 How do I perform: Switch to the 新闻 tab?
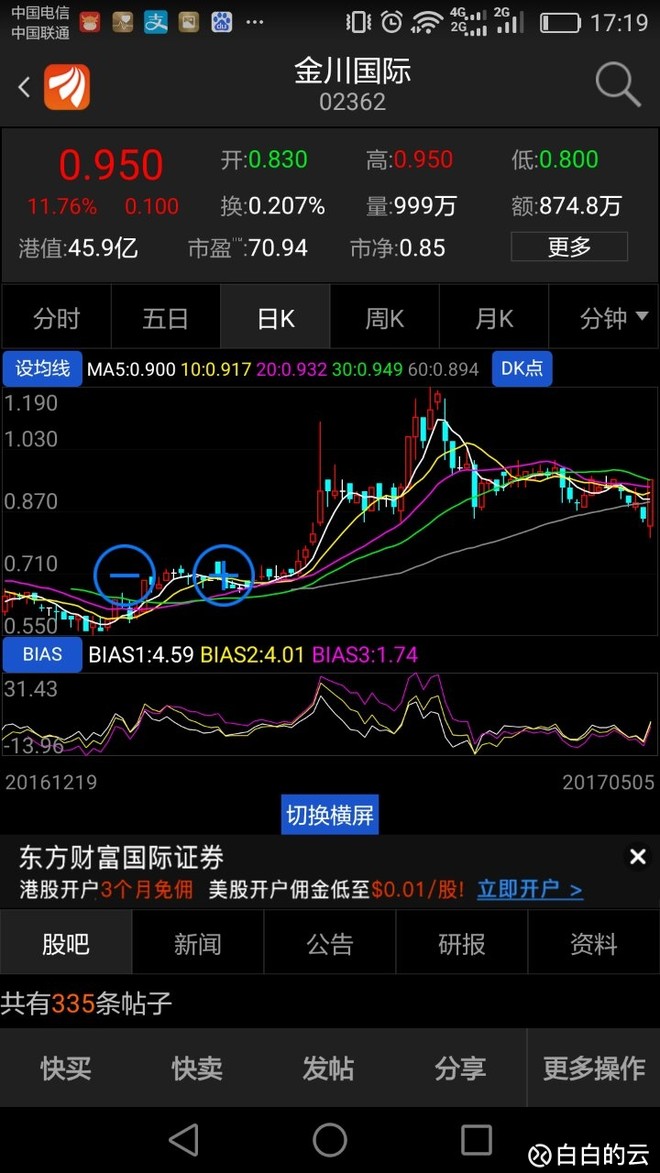click(x=198, y=944)
